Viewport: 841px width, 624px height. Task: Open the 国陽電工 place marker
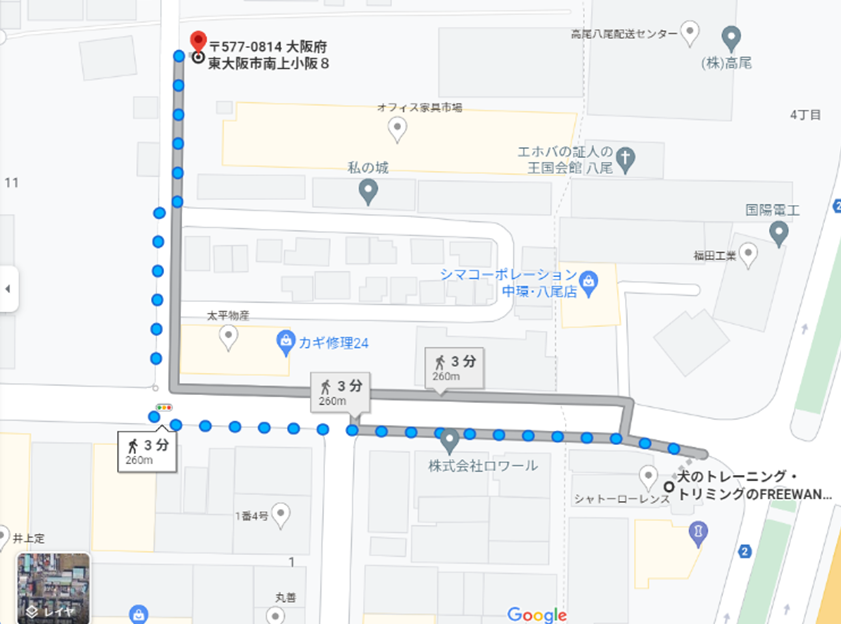[780, 234]
